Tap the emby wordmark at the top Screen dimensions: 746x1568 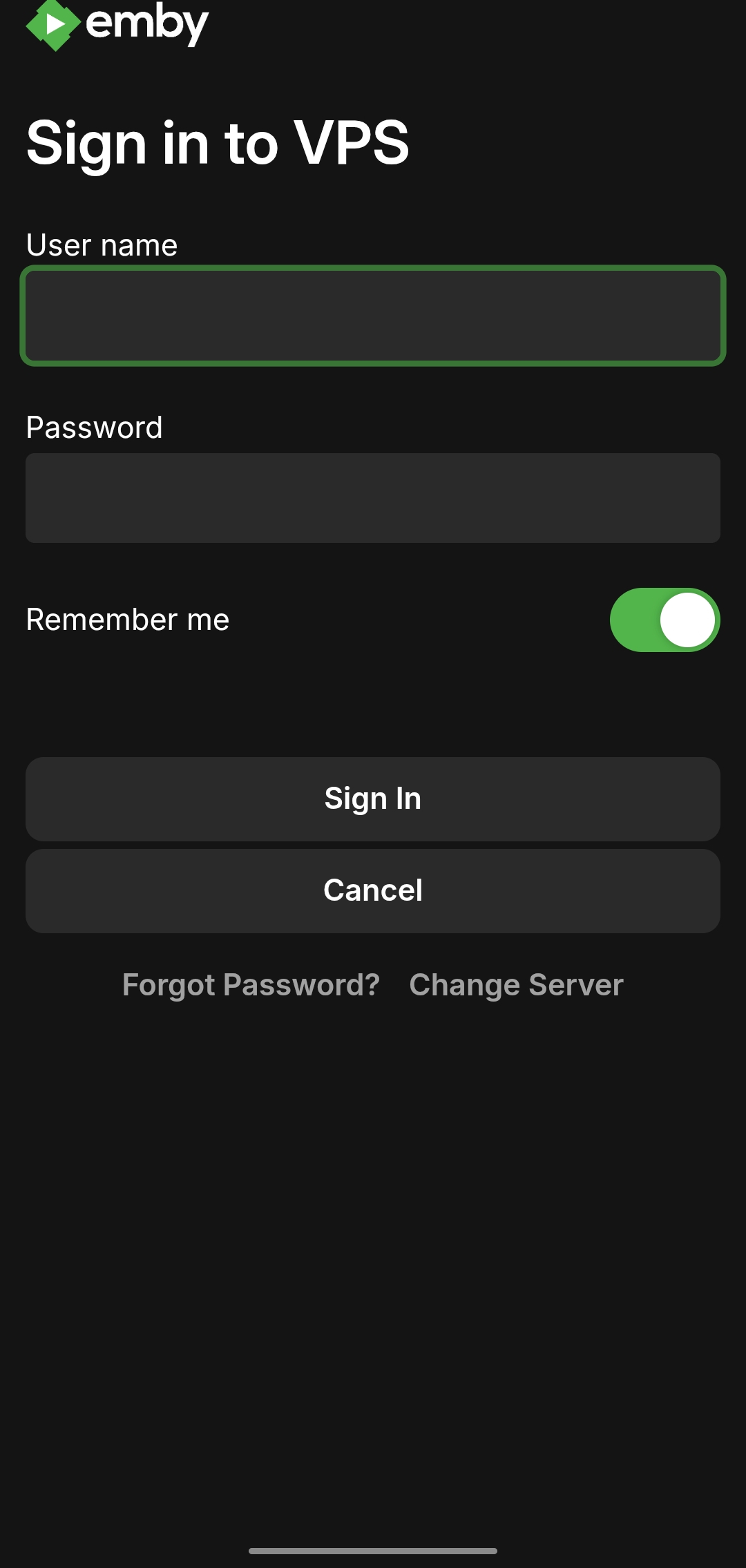point(145,24)
